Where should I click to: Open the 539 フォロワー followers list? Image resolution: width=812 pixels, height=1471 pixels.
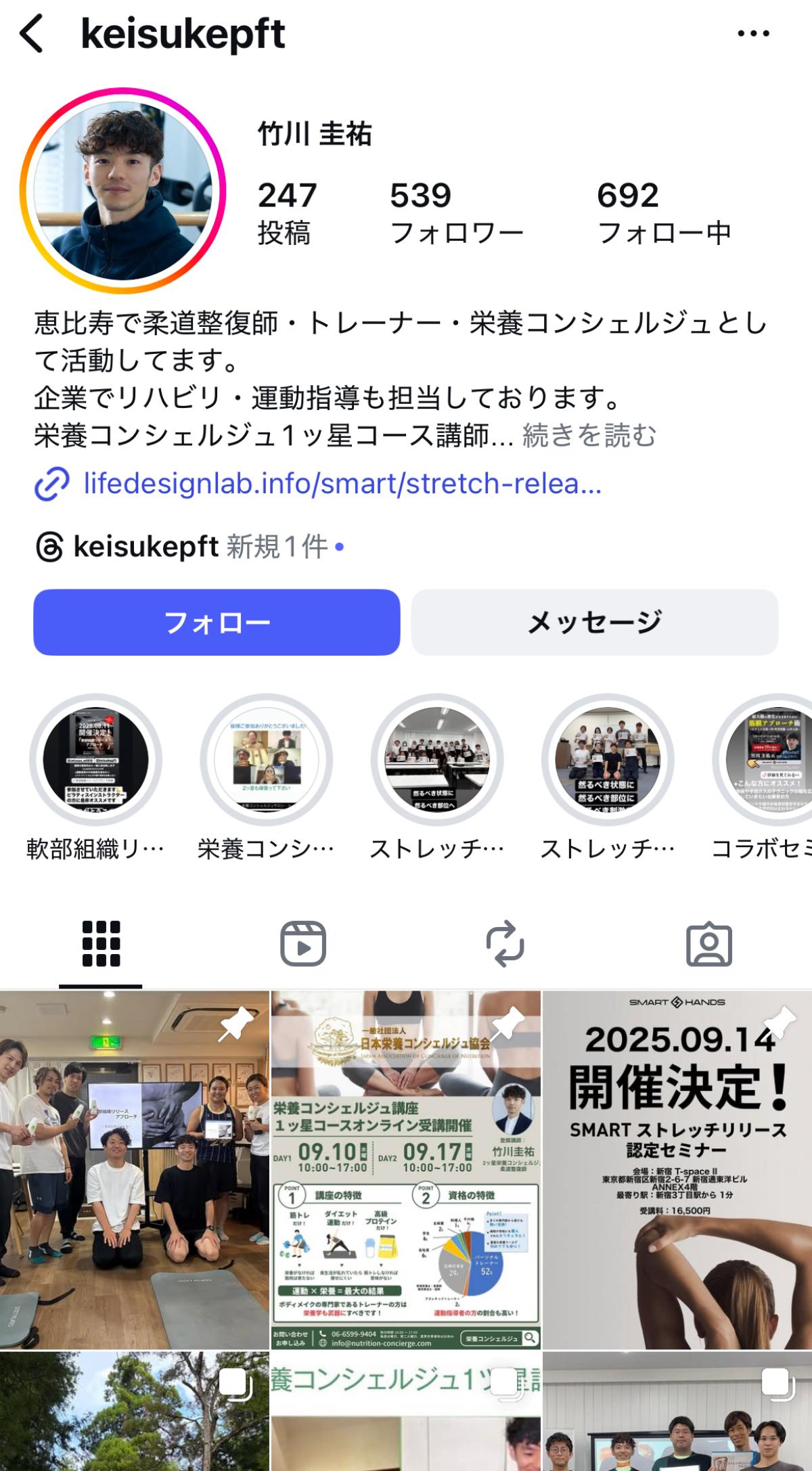click(x=457, y=213)
